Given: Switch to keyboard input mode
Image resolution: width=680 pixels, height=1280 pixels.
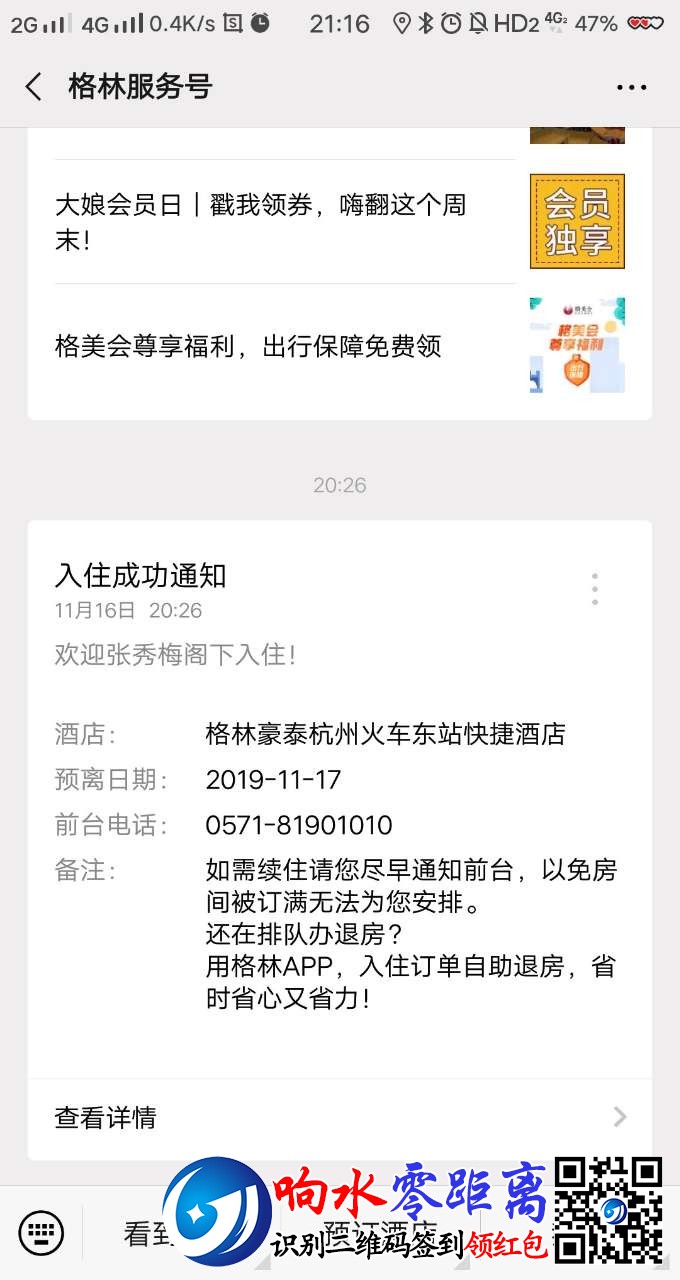Looking at the screenshot, I should (x=41, y=1232).
